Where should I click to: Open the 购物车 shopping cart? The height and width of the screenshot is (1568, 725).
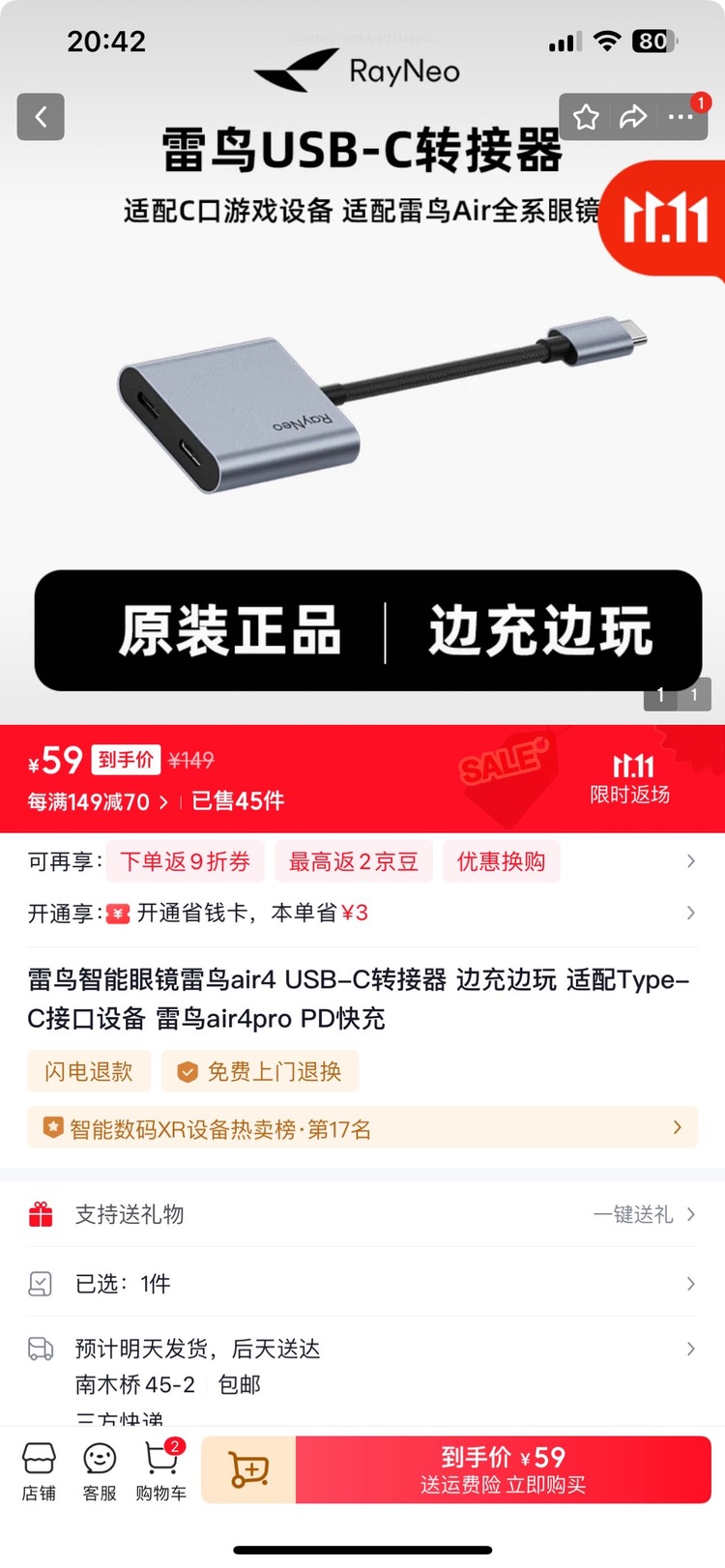tap(160, 1470)
